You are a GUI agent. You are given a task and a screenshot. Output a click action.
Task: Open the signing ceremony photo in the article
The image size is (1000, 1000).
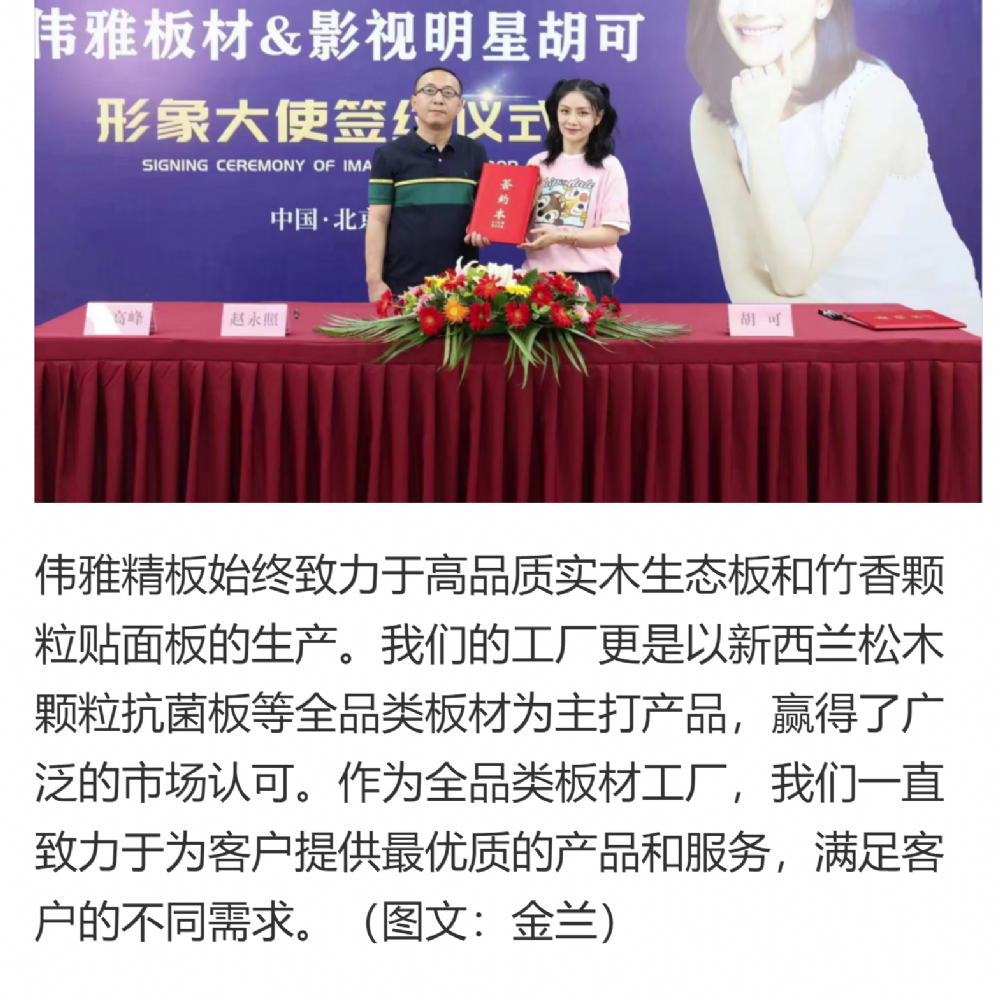pos(507,250)
